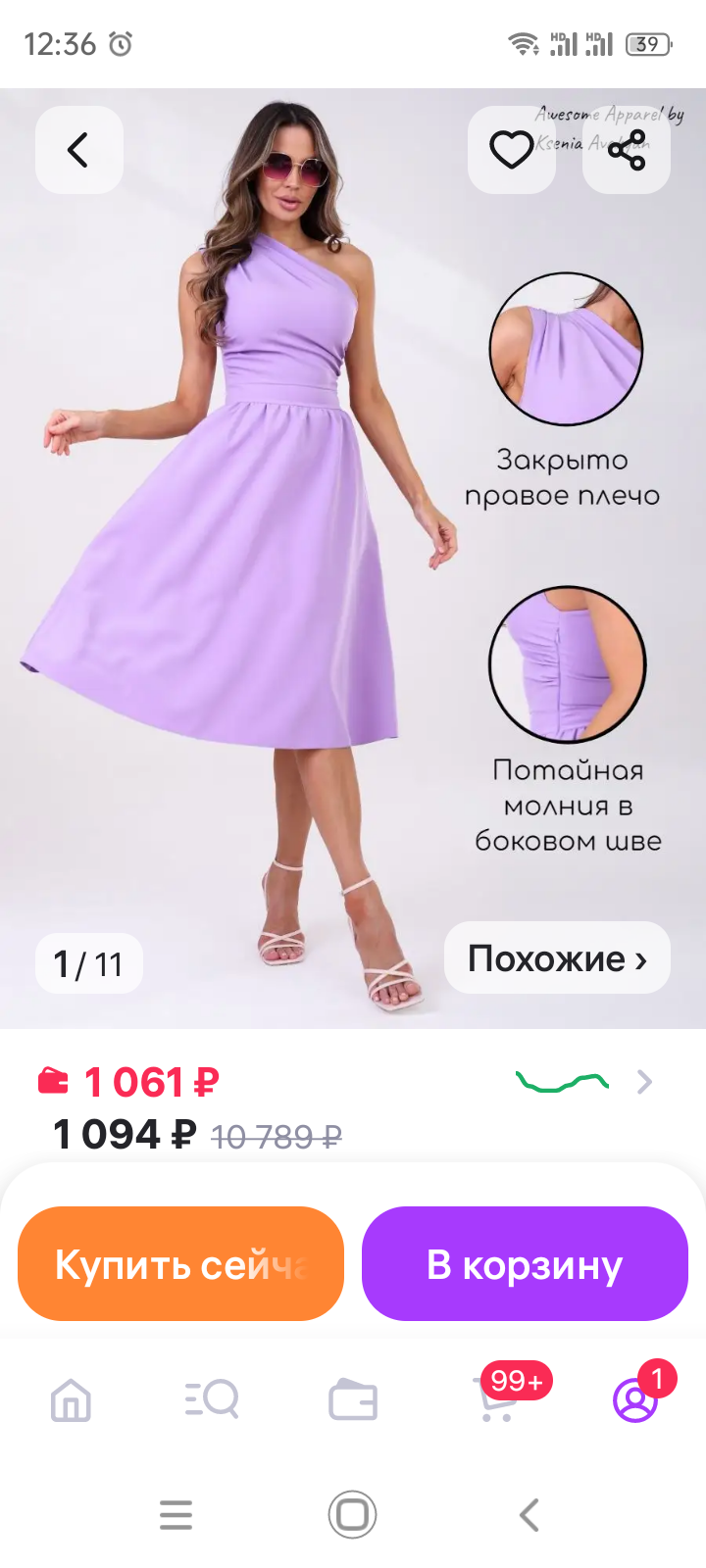Screen dimensions: 706x1568
Task: Share this product
Action: [626, 150]
